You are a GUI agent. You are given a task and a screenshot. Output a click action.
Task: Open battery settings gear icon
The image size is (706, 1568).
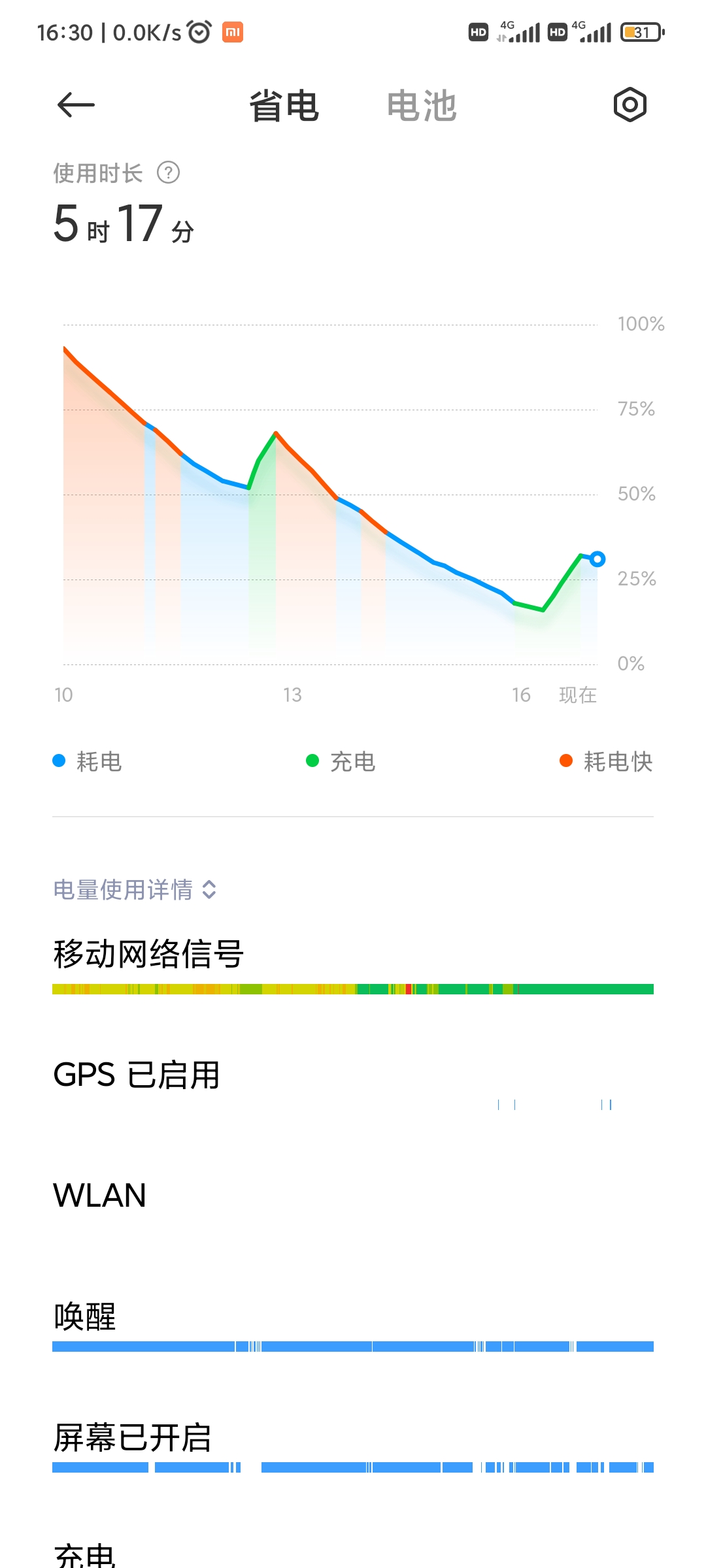(x=630, y=105)
